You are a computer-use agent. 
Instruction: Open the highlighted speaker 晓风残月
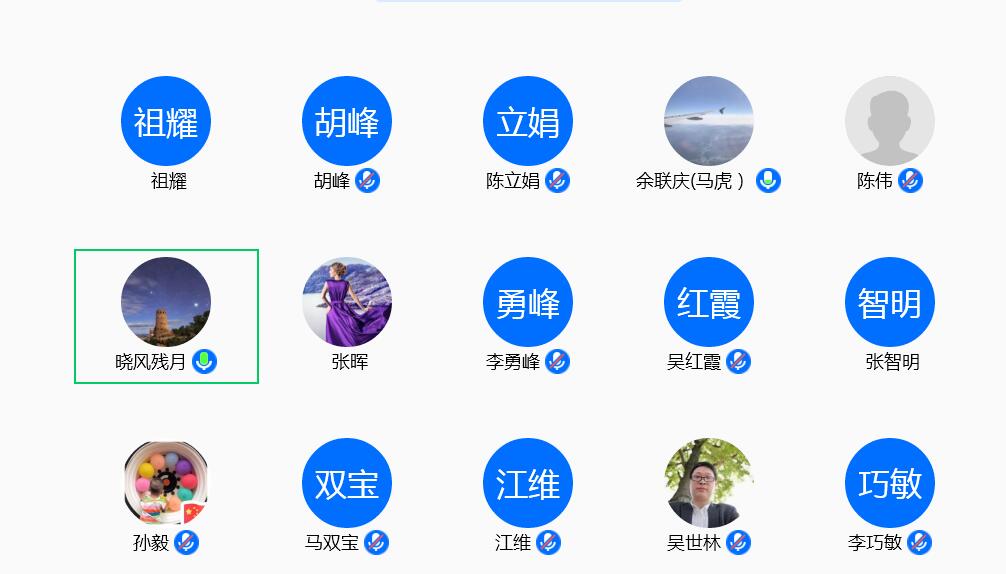coord(166,302)
